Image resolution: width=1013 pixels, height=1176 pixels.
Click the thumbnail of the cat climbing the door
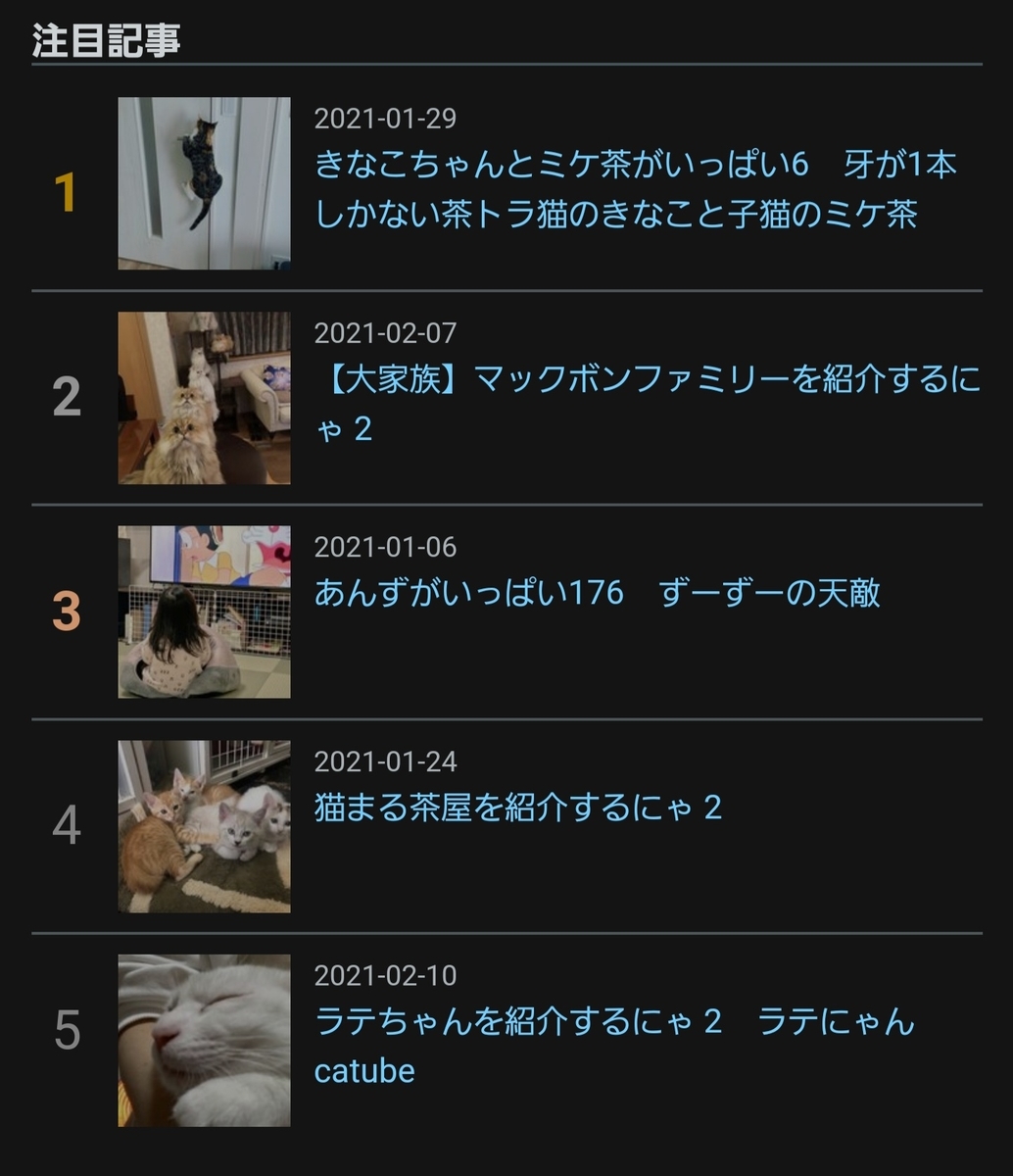tap(203, 182)
